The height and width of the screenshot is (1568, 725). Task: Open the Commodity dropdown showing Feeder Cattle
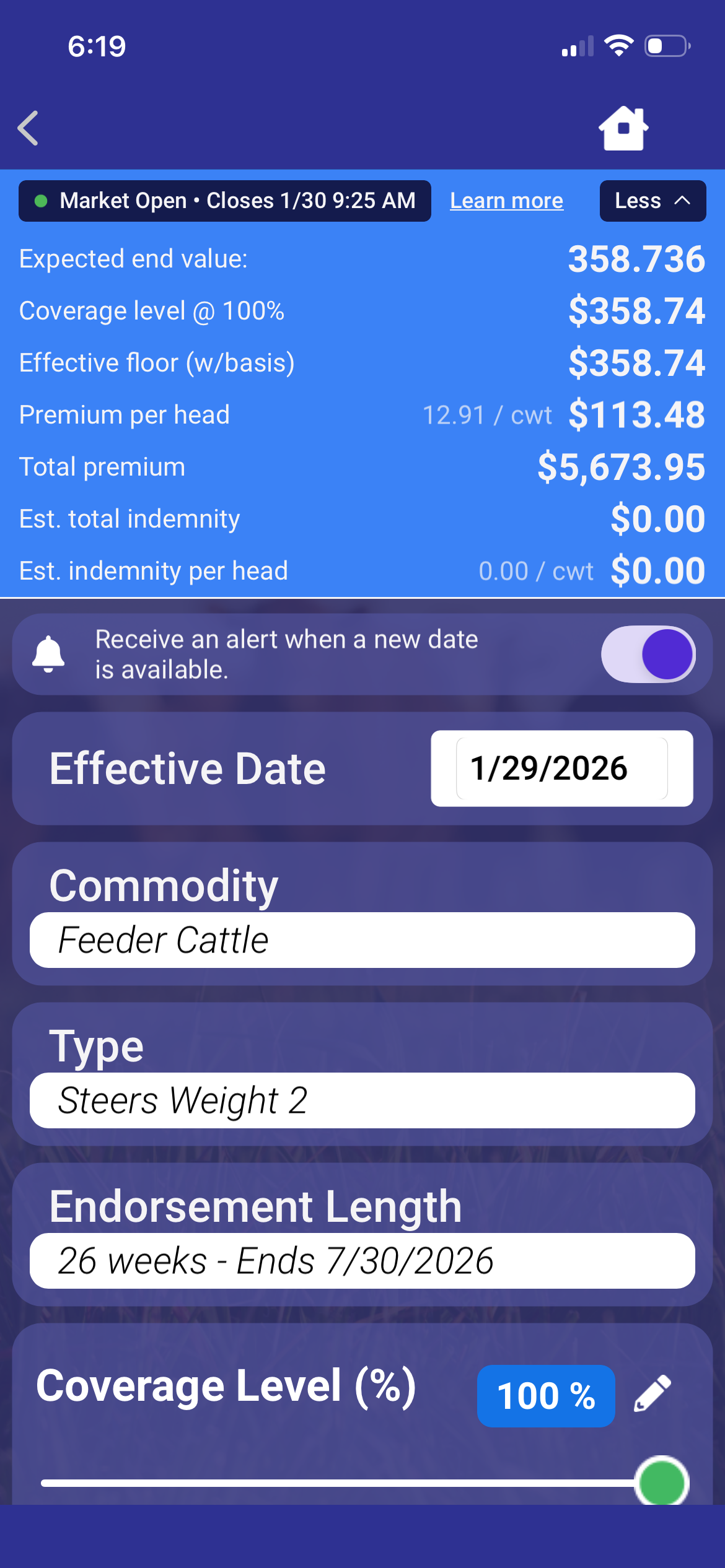(362, 940)
